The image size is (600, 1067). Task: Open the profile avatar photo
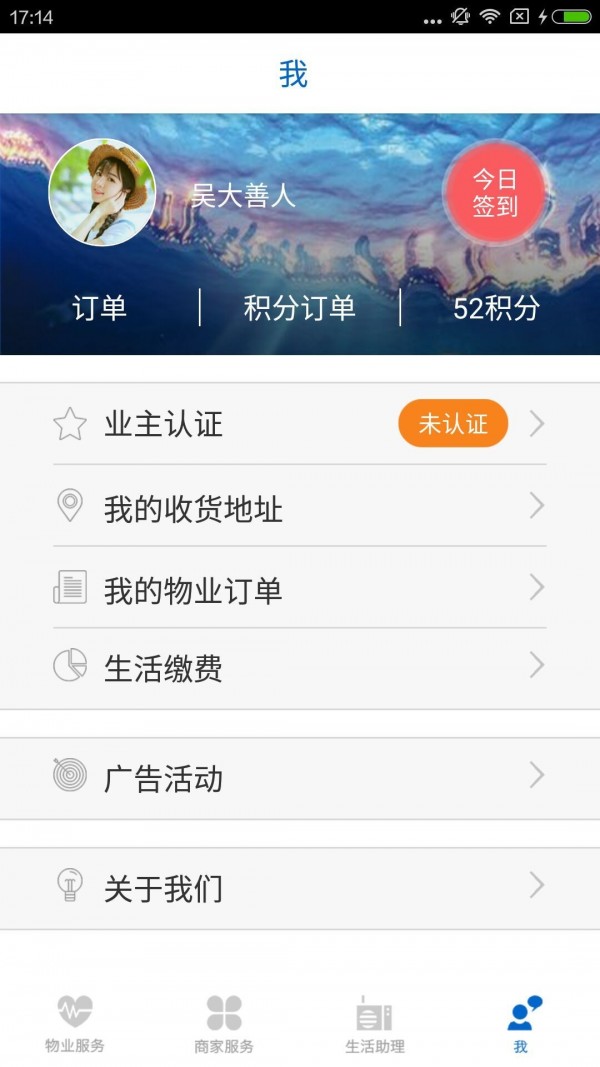click(102, 193)
